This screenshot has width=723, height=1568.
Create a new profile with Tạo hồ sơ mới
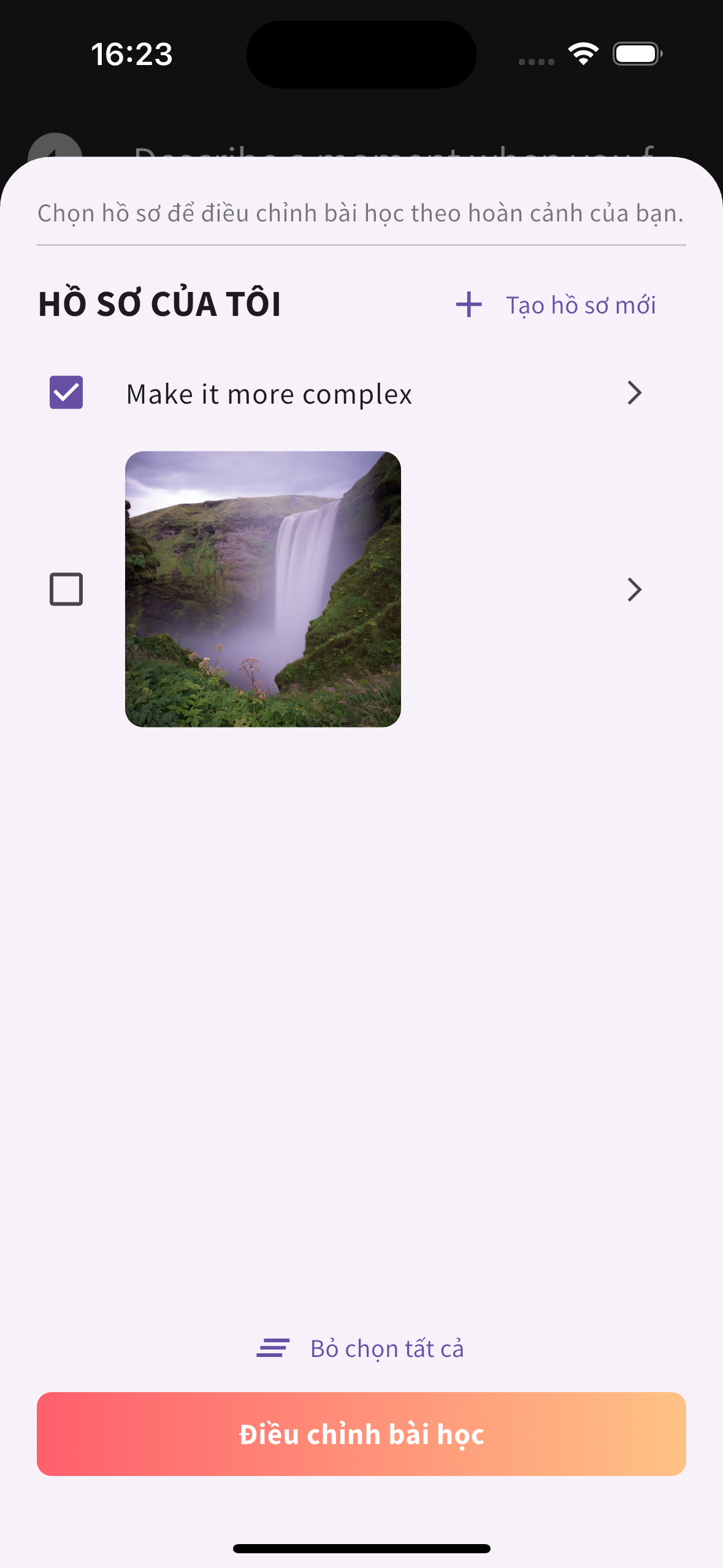[x=556, y=305]
